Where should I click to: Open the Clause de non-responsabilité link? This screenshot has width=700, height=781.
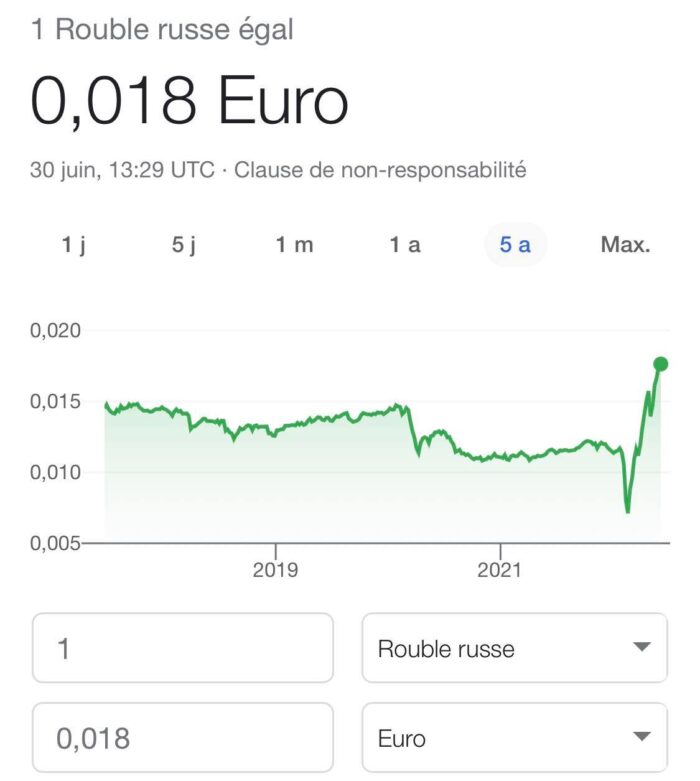[x=380, y=170]
